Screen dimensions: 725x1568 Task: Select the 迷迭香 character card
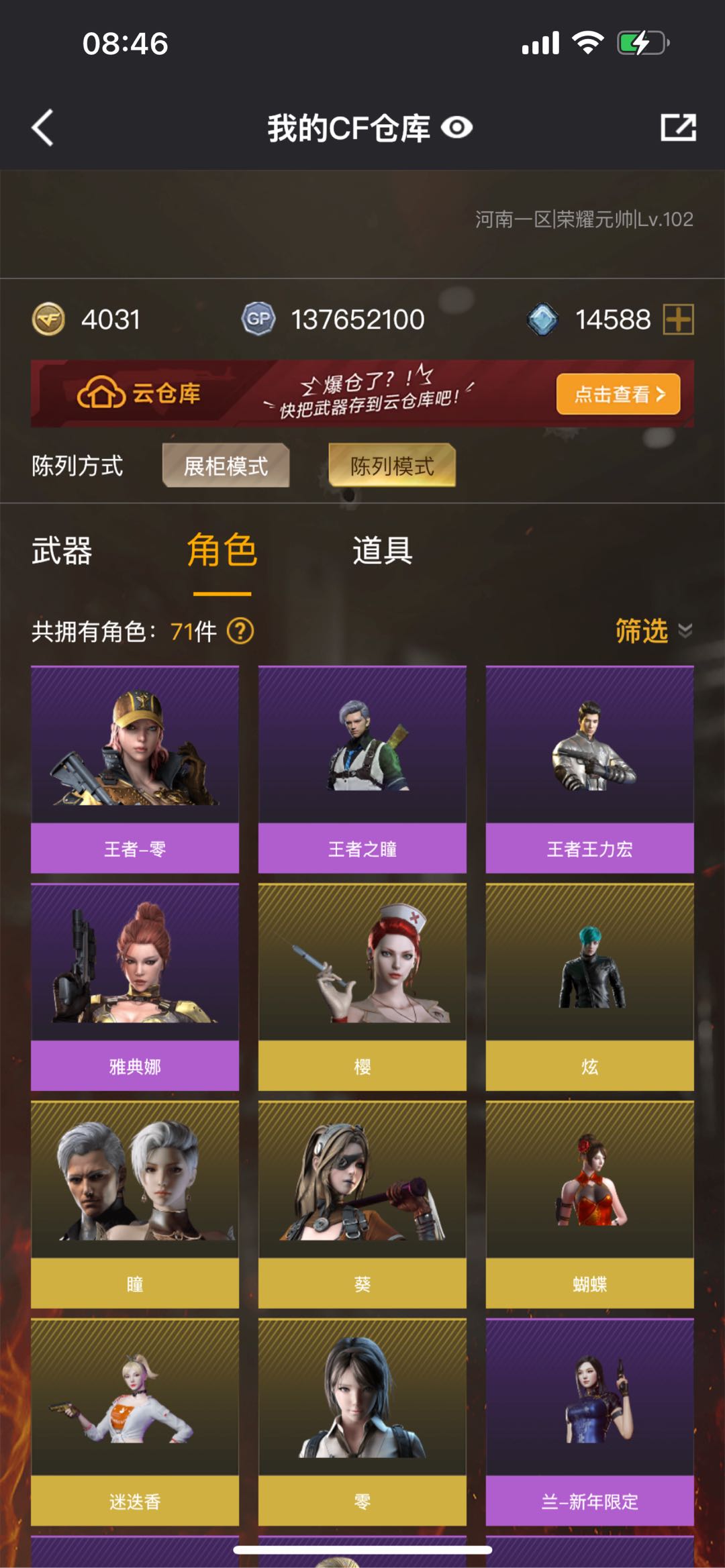(x=135, y=1421)
